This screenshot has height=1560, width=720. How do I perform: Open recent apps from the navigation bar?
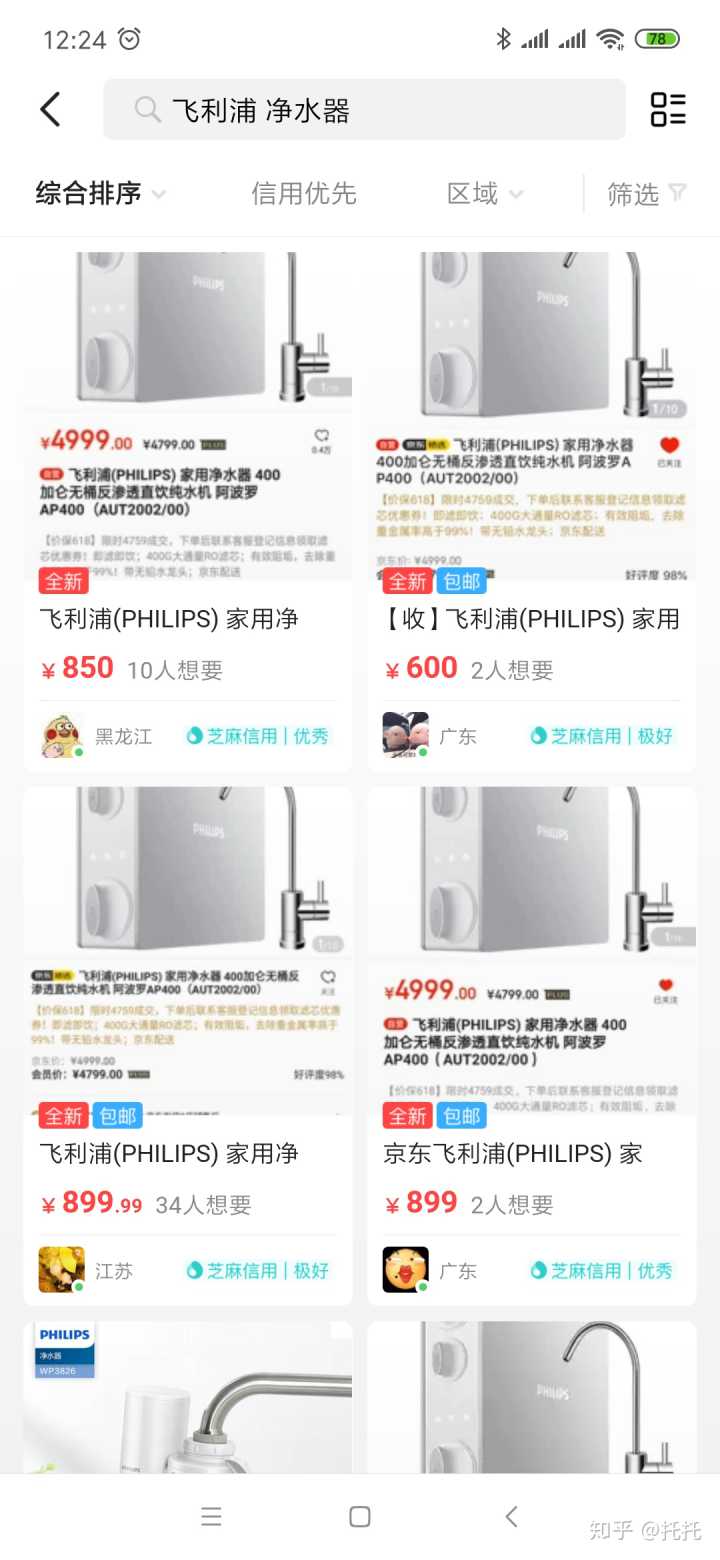click(211, 1517)
